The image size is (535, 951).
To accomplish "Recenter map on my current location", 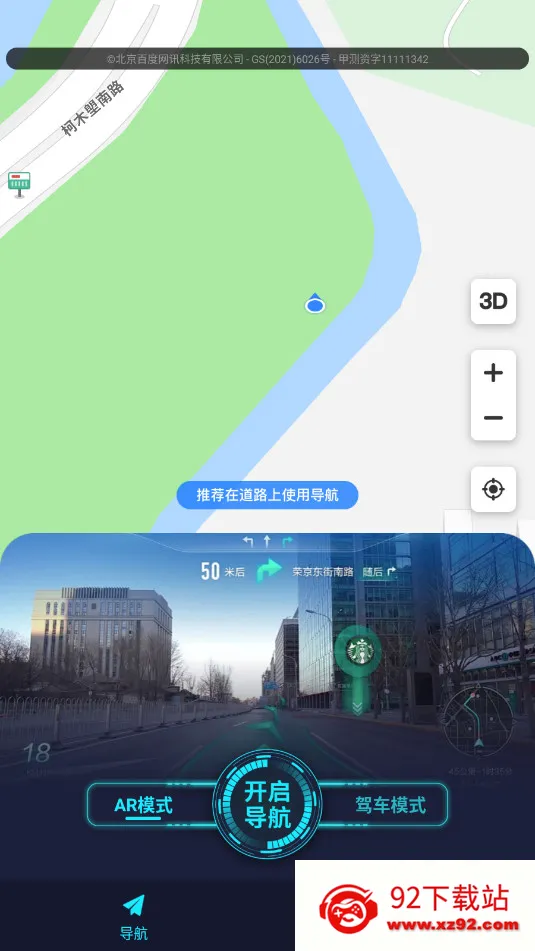I will (493, 489).
